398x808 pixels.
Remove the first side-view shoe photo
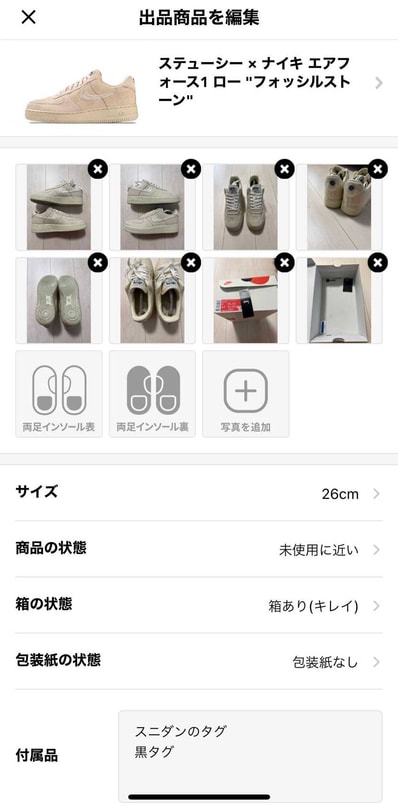(x=97, y=169)
